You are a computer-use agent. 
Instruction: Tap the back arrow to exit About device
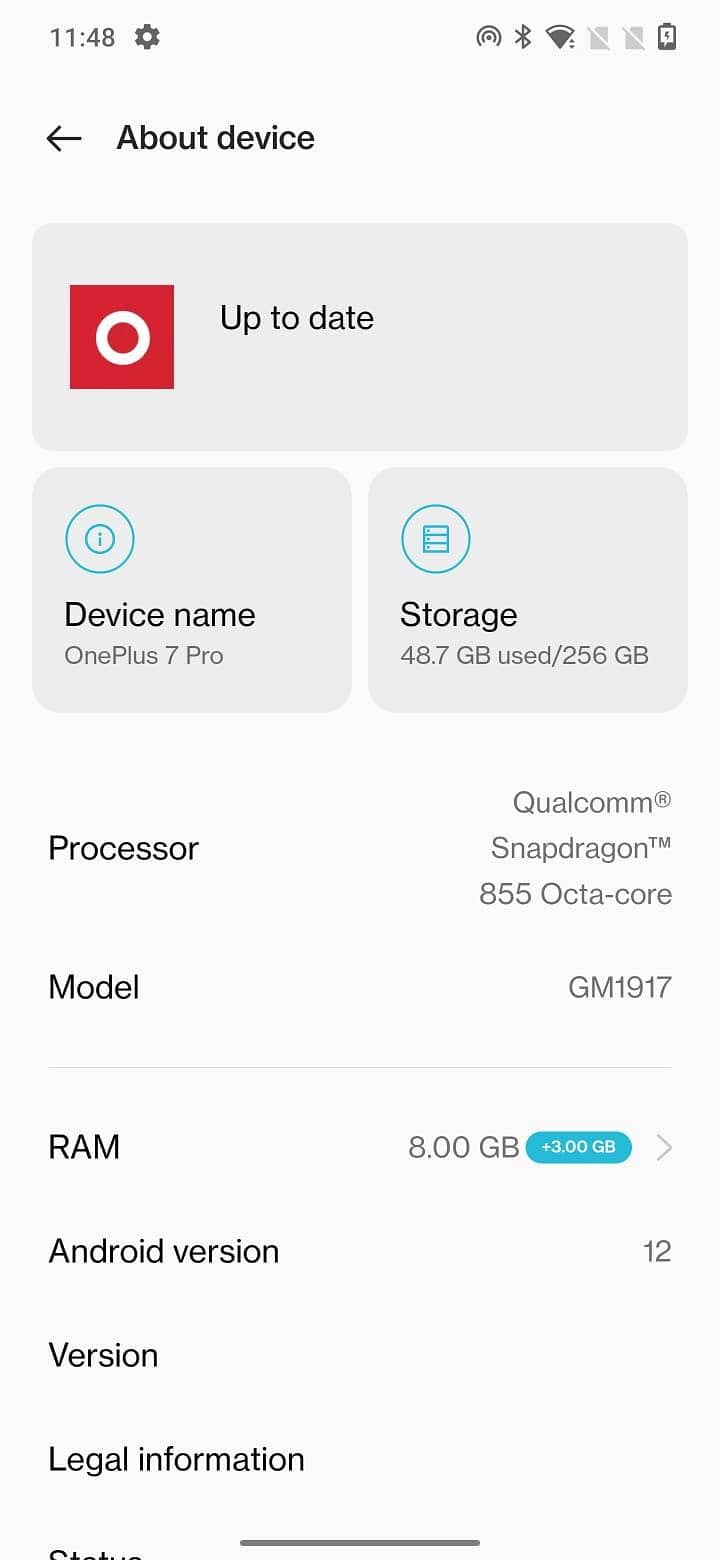[64, 138]
